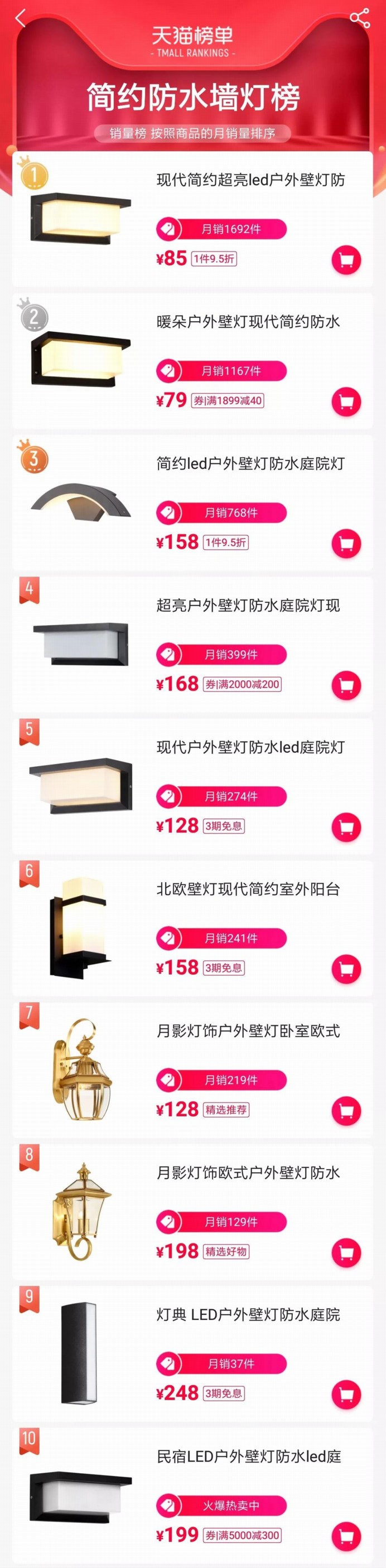Open the 月影灯饰户外壁灯卧室欧式 product card
This screenshot has height=1568, width=386.
[x=248, y=1031]
